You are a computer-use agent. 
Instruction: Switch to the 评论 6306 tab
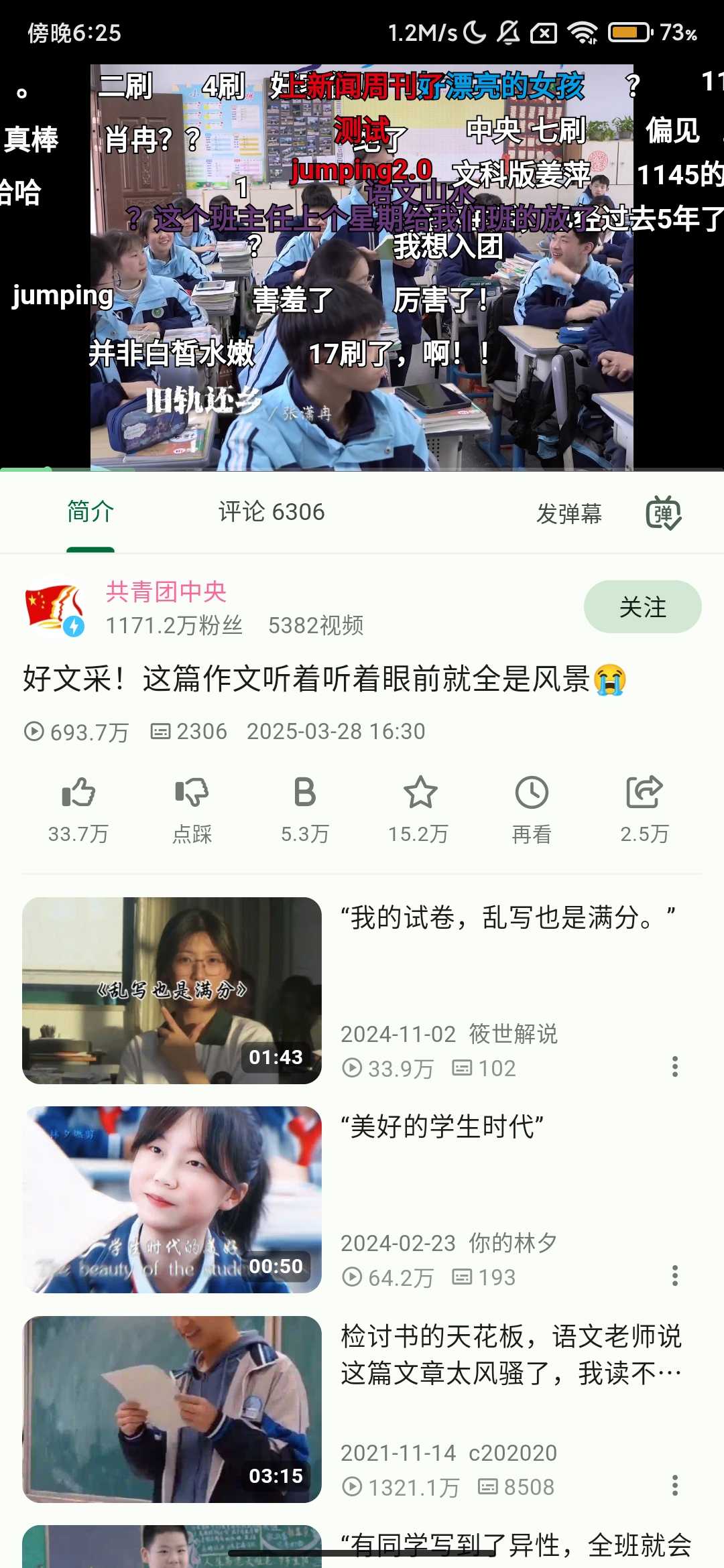pos(271,513)
